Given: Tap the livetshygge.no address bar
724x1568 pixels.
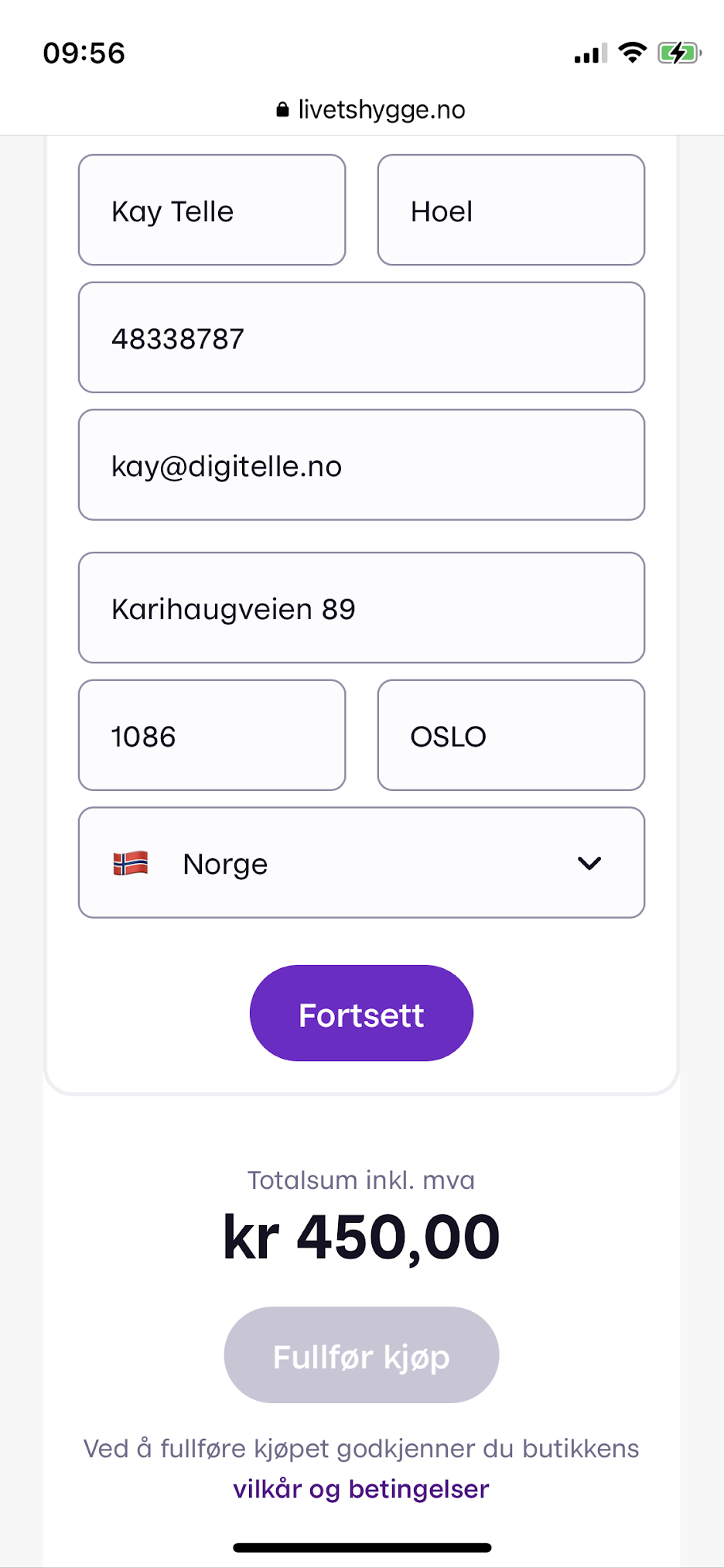Looking at the screenshot, I should pyautogui.click(x=371, y=110).
